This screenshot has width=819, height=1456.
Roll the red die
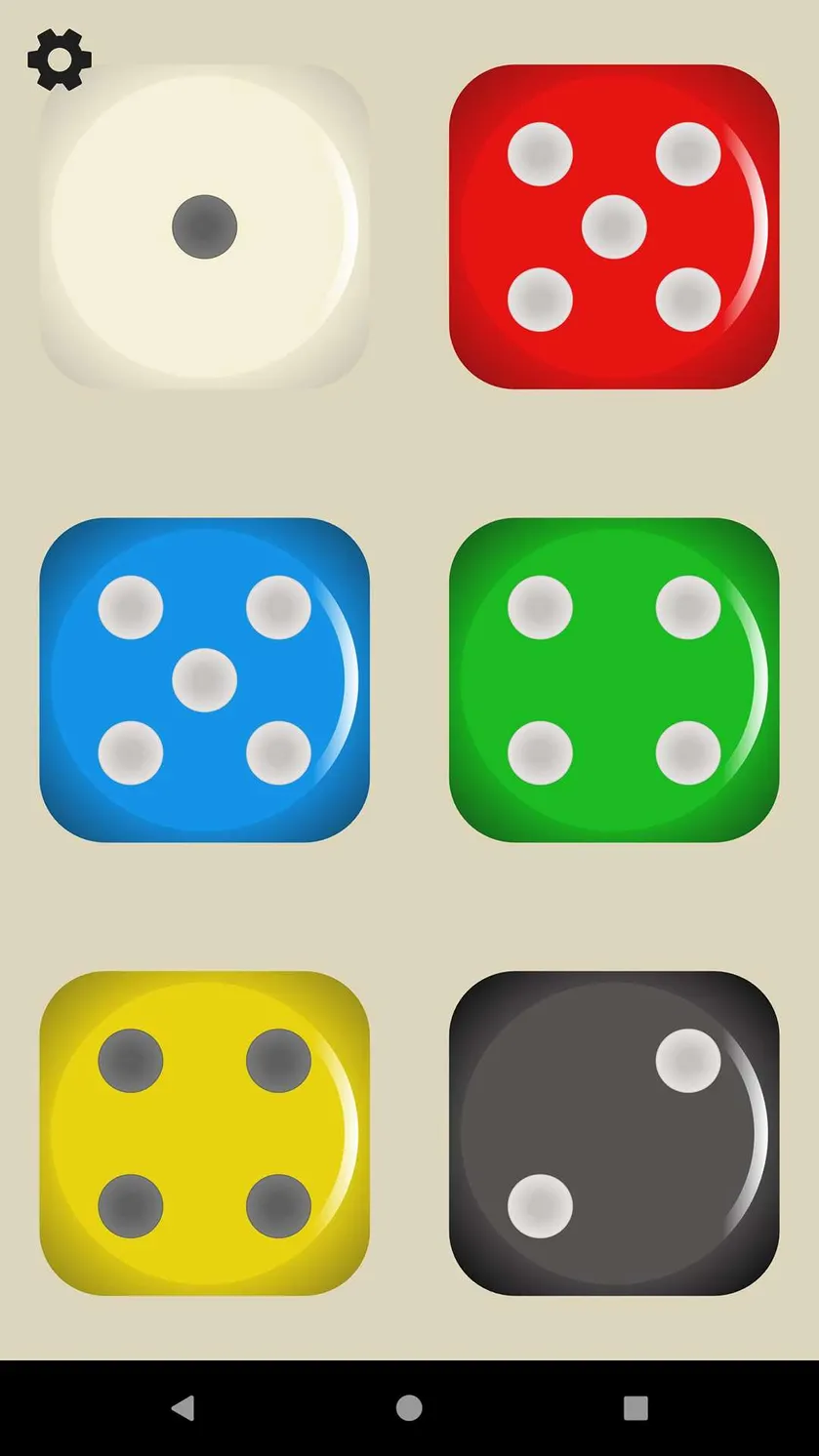point(614,226)
